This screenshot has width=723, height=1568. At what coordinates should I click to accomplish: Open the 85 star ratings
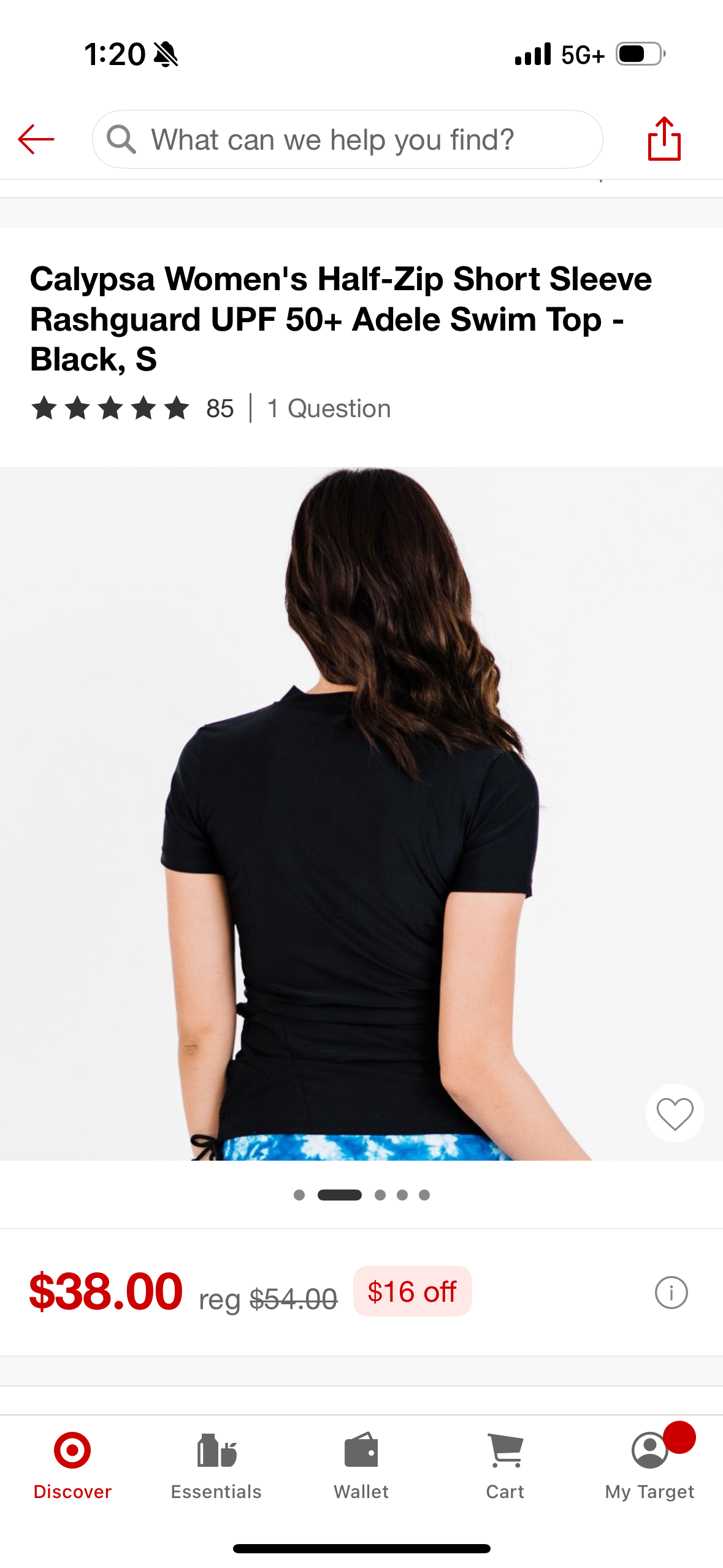click(132, 409)
